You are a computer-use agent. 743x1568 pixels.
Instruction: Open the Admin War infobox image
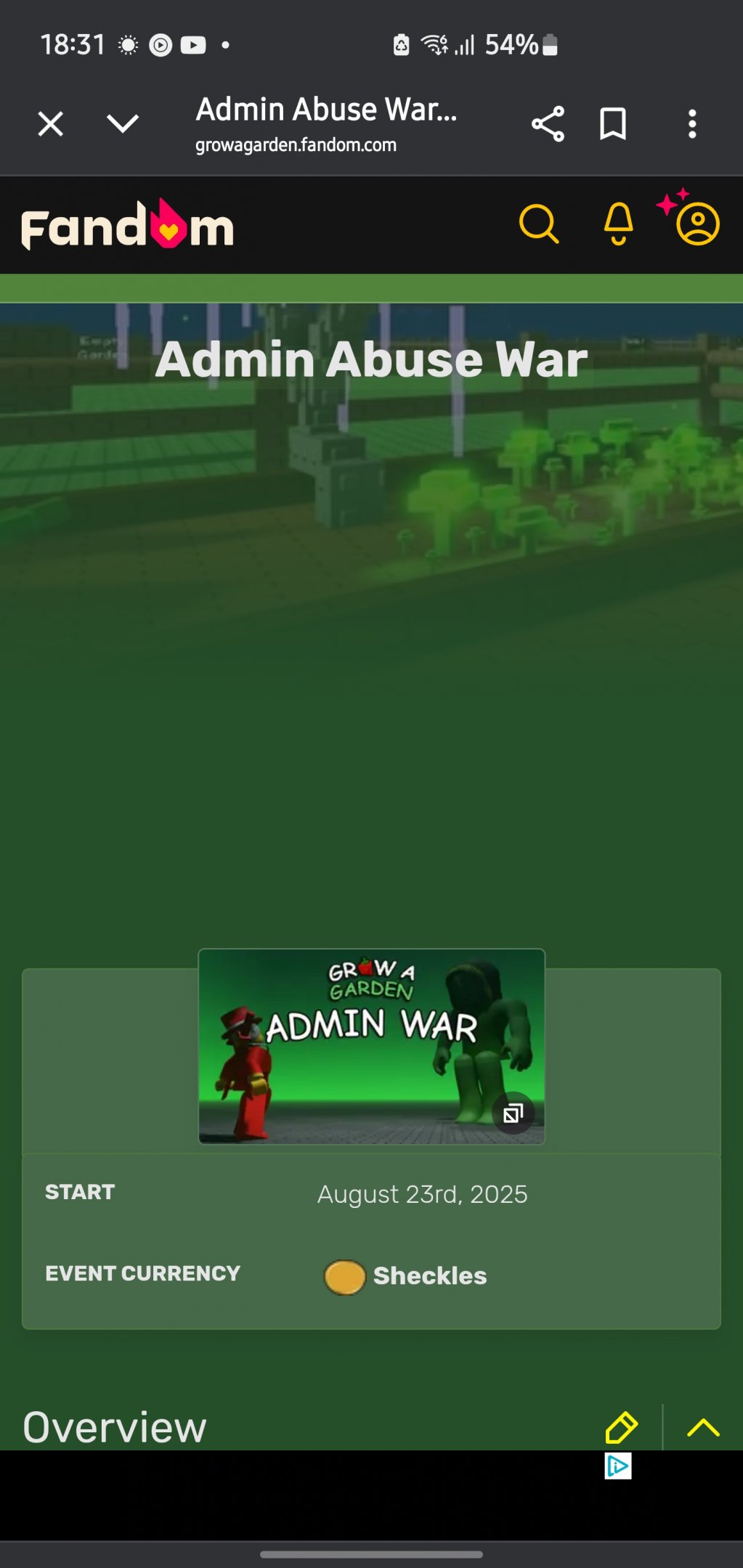[x=371, y=1046]
